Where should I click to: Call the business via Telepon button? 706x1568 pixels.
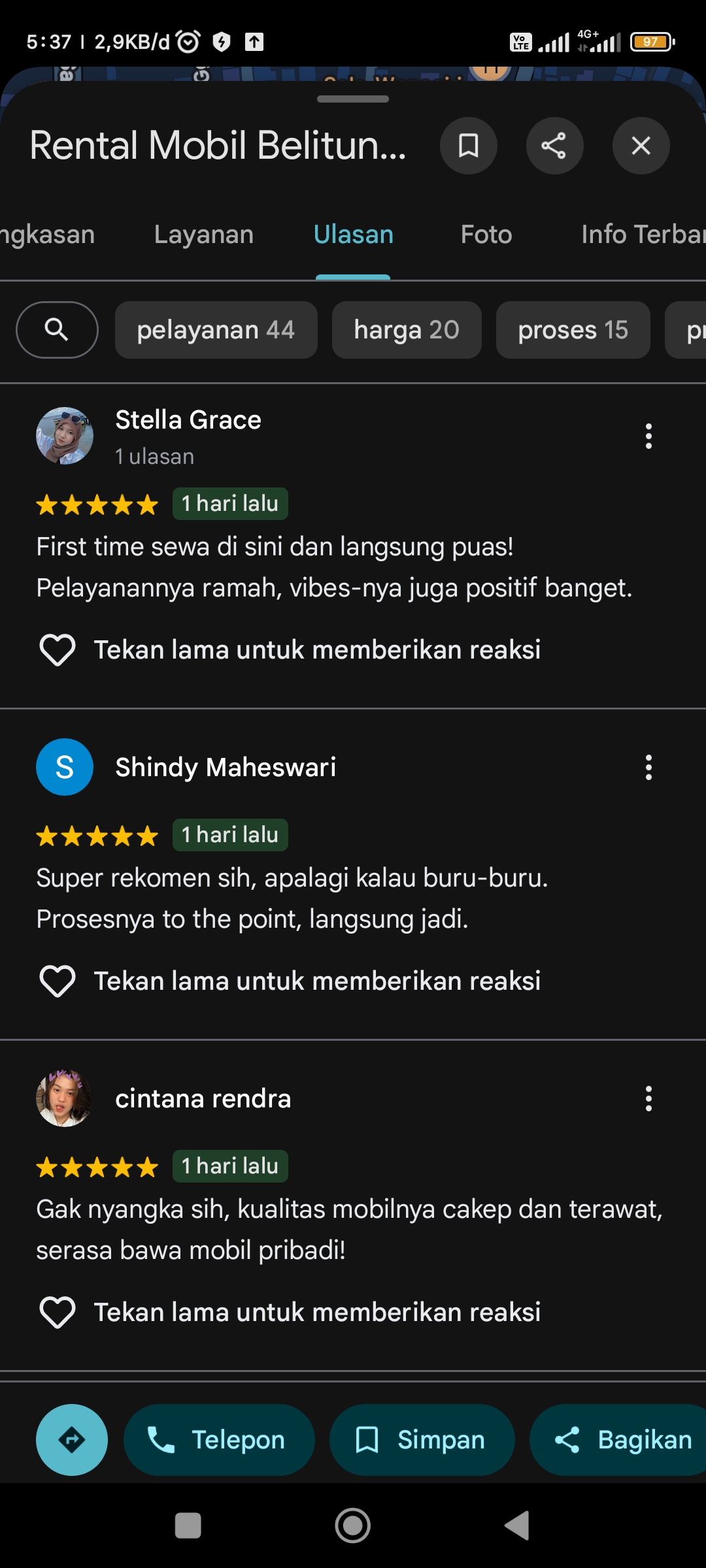click(x=219, y=1440)
